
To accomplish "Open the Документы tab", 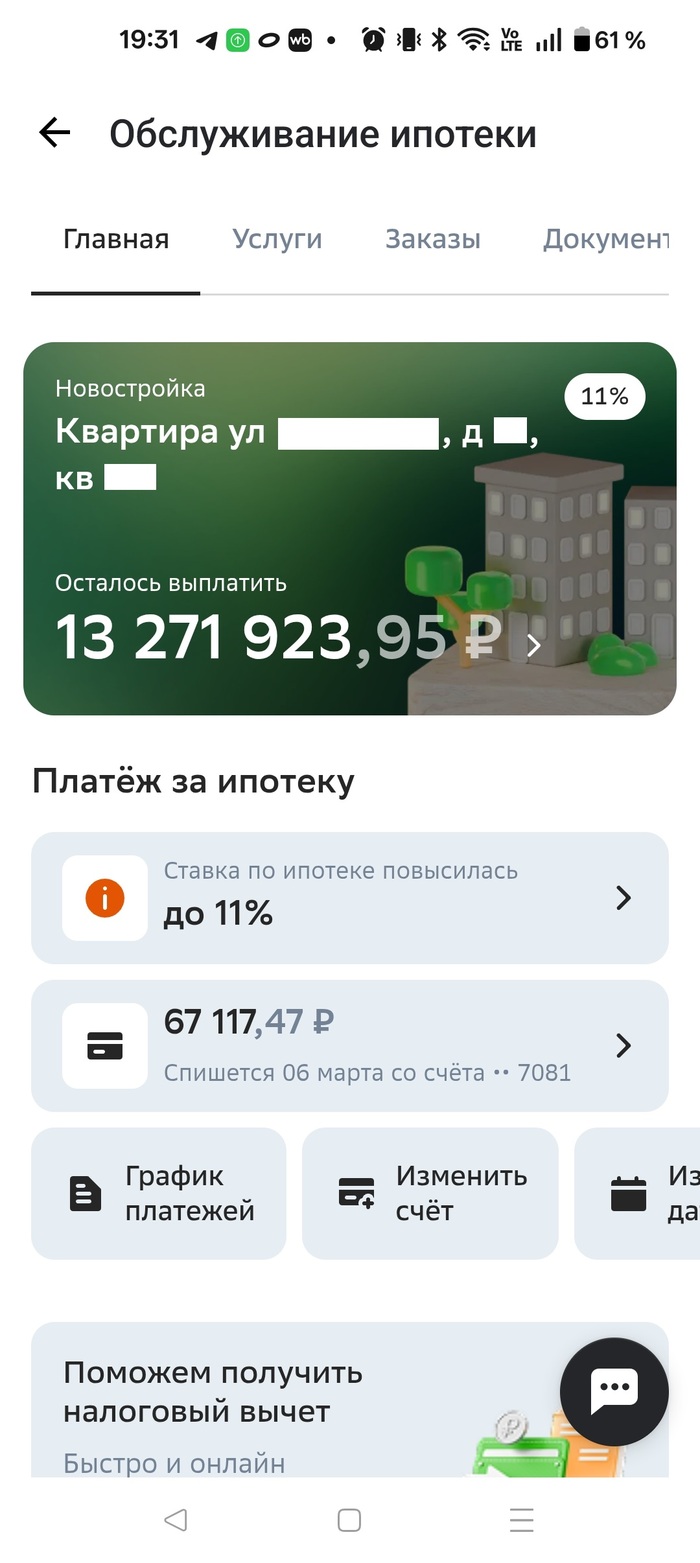I will point(605,240).
